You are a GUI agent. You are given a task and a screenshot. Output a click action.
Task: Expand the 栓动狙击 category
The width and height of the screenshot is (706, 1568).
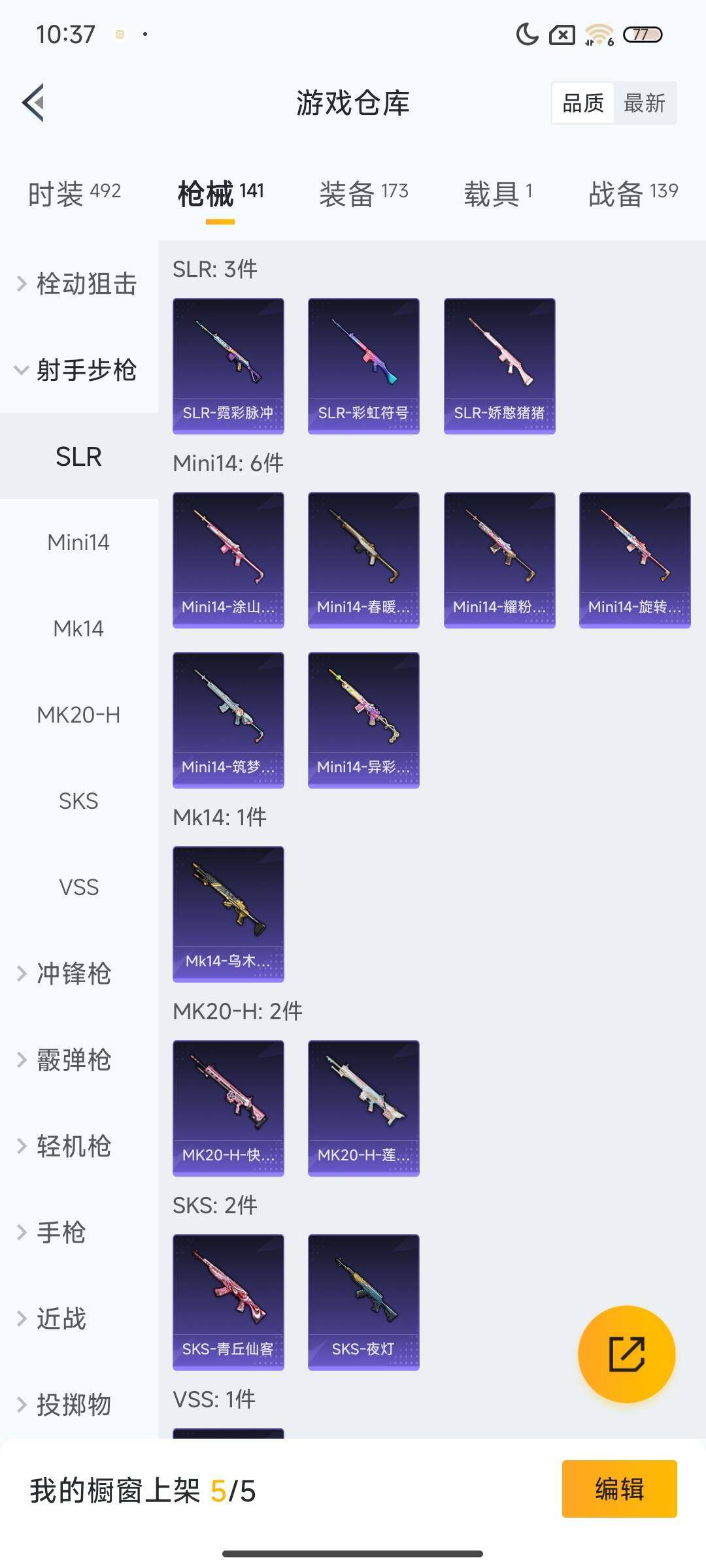click(x=78, y=284)
